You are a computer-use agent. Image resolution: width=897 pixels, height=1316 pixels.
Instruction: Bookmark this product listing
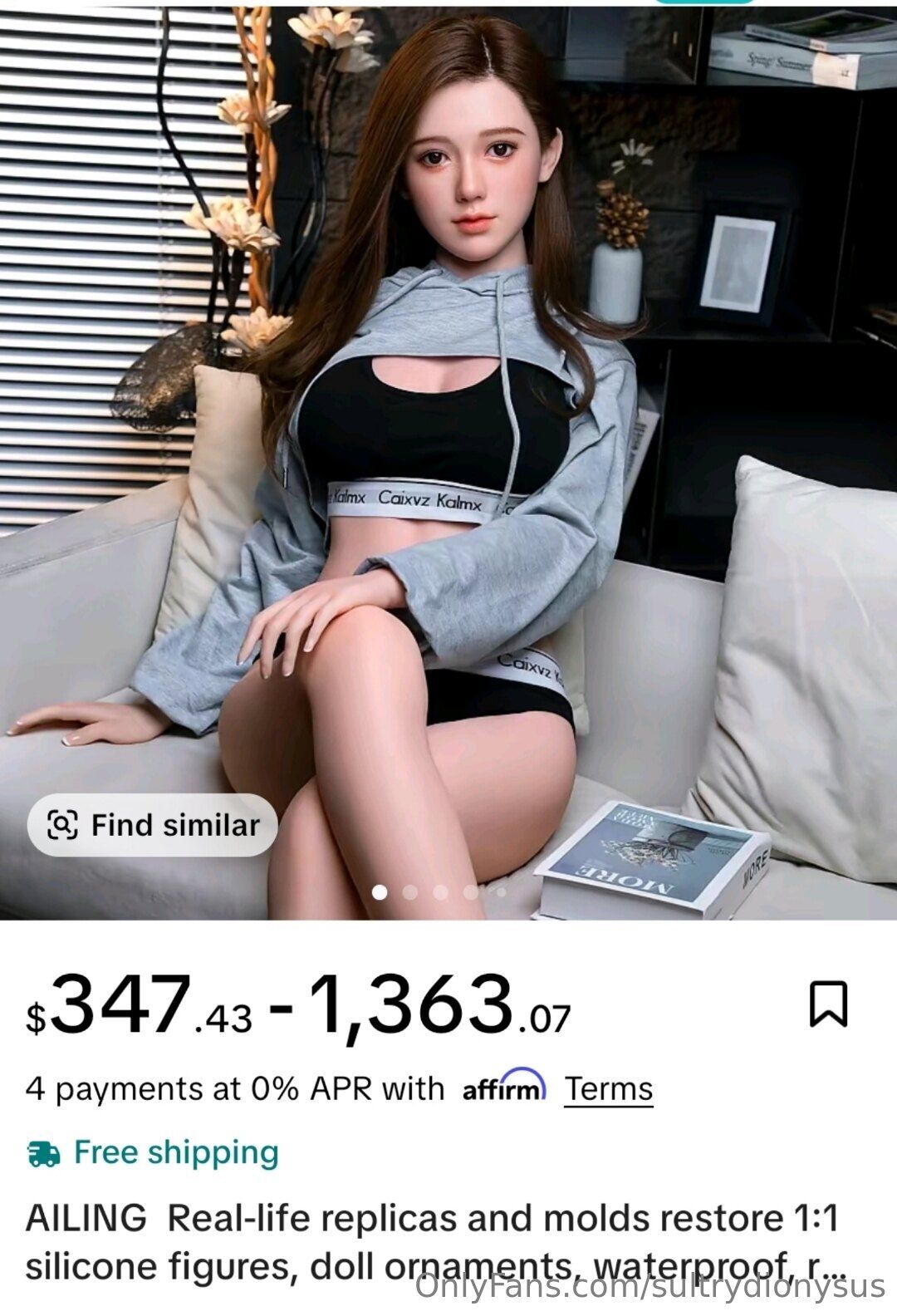point(828,1004)
